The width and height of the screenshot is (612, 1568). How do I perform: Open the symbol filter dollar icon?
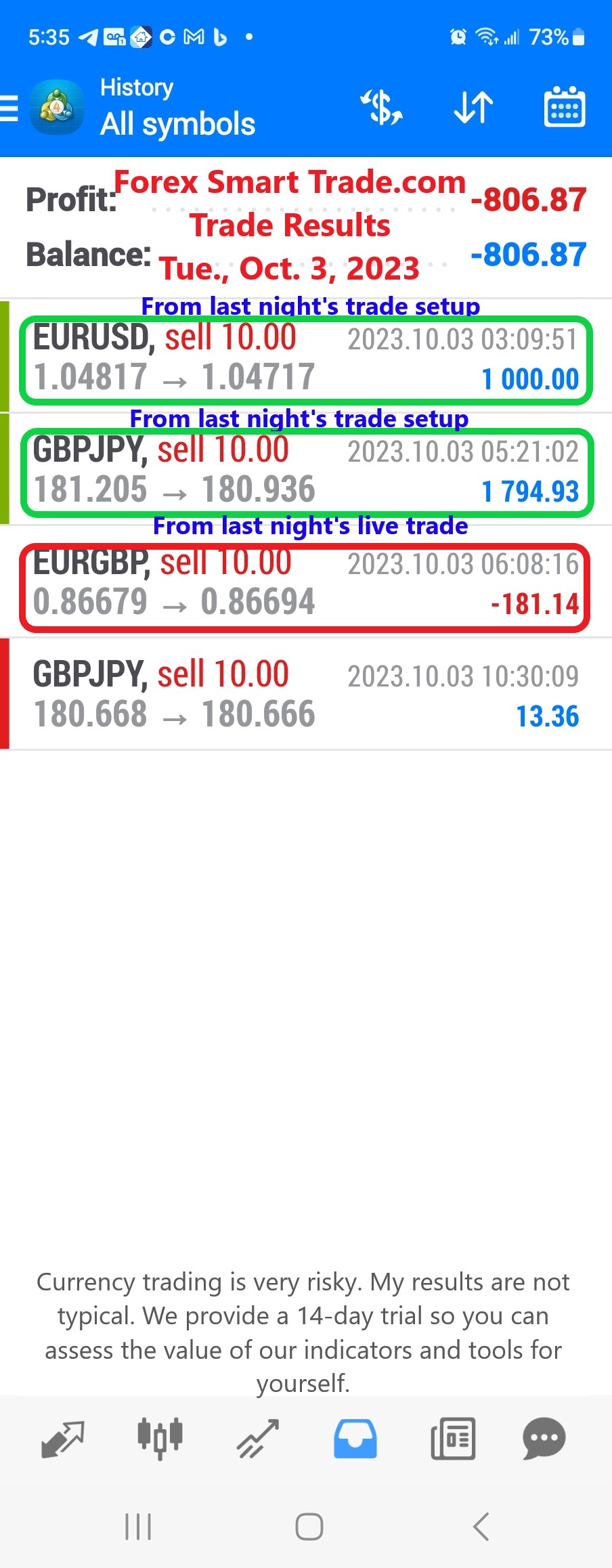tap(381, 108)
